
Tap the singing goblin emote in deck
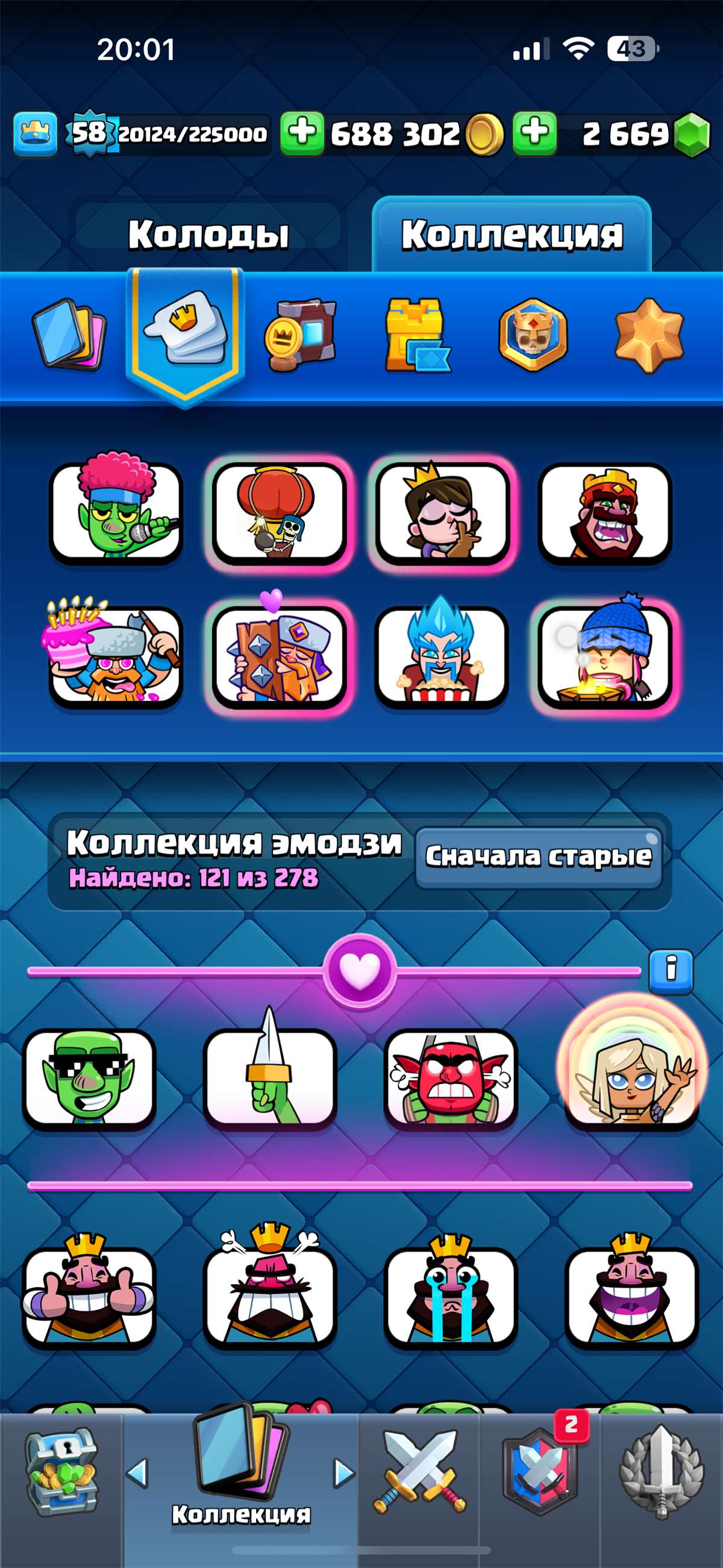[x=116, y=511]
